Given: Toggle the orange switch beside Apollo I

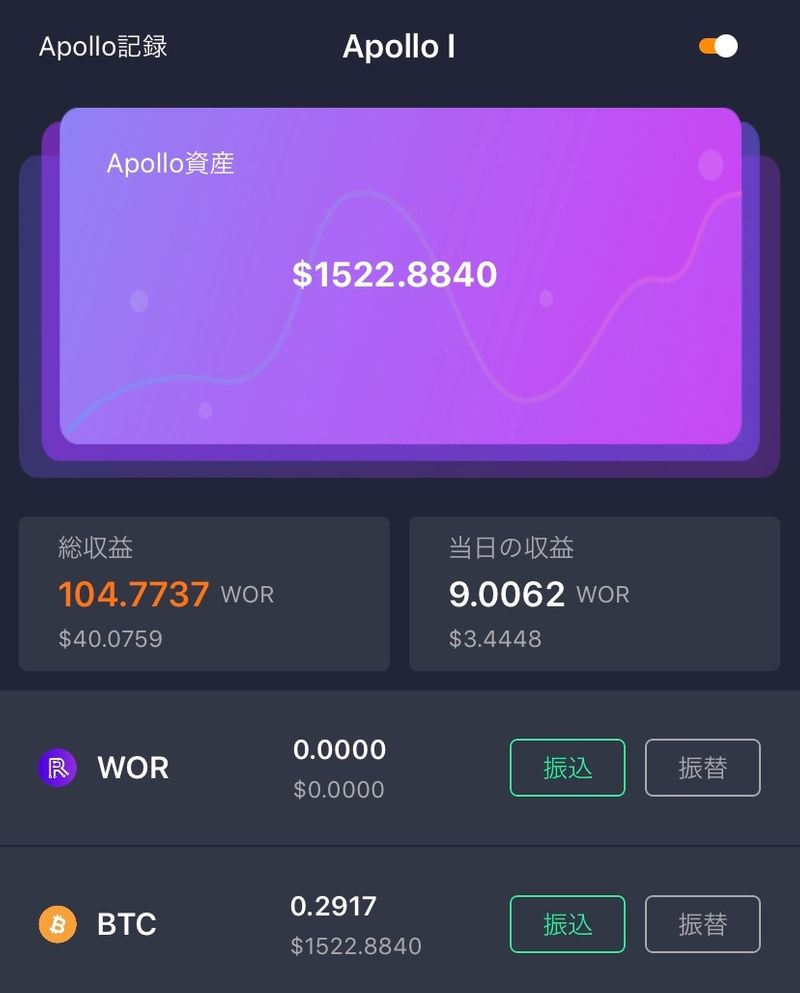Looking at the screenshot, I should [x=718, y=46].
